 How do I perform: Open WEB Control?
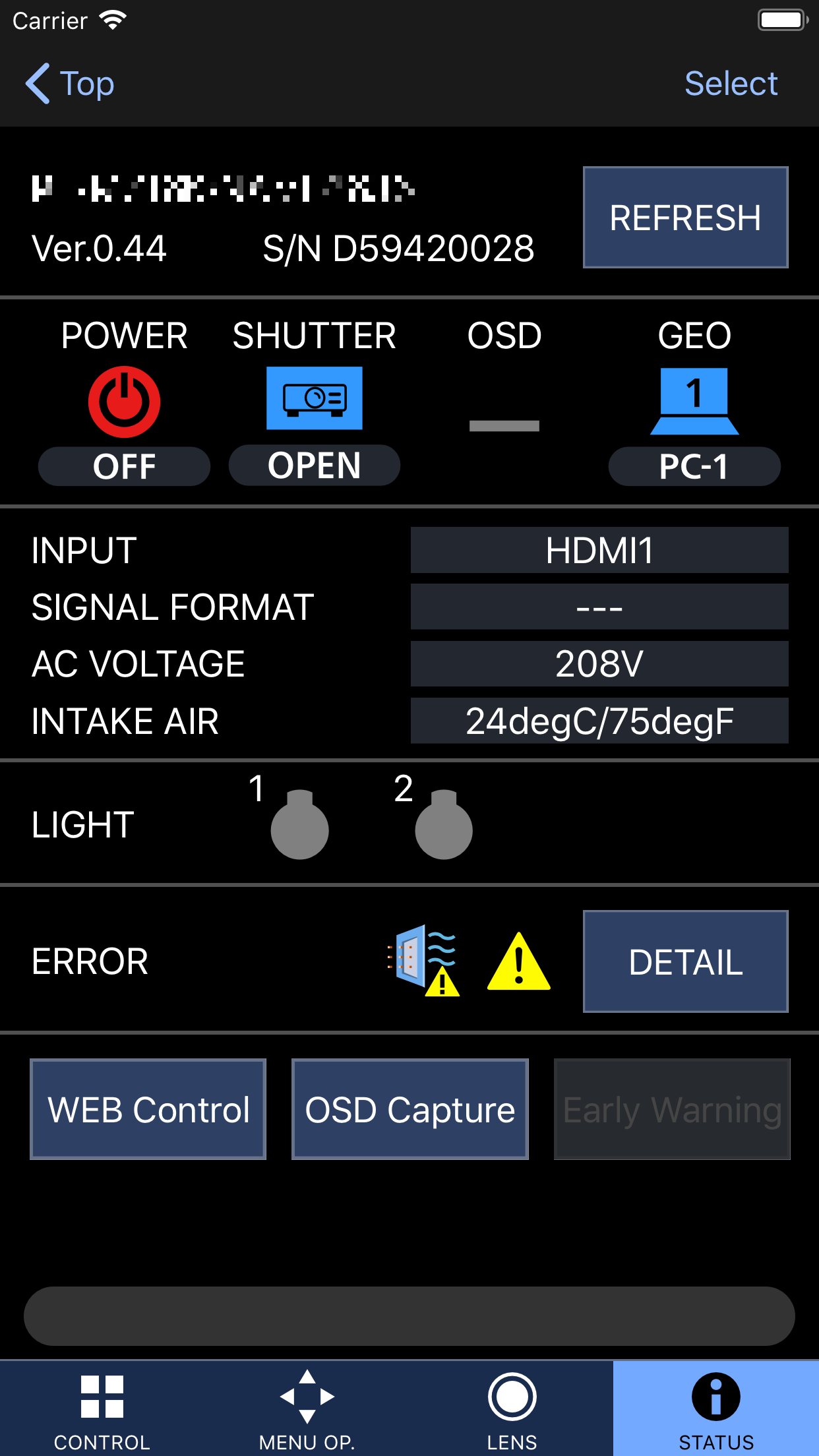(x=147, y=1108)
